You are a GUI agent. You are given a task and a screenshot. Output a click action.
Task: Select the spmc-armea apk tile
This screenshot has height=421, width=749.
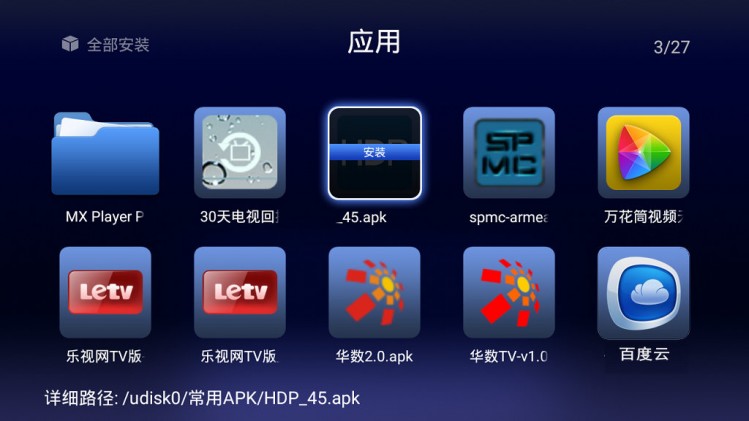pos(508,153)
